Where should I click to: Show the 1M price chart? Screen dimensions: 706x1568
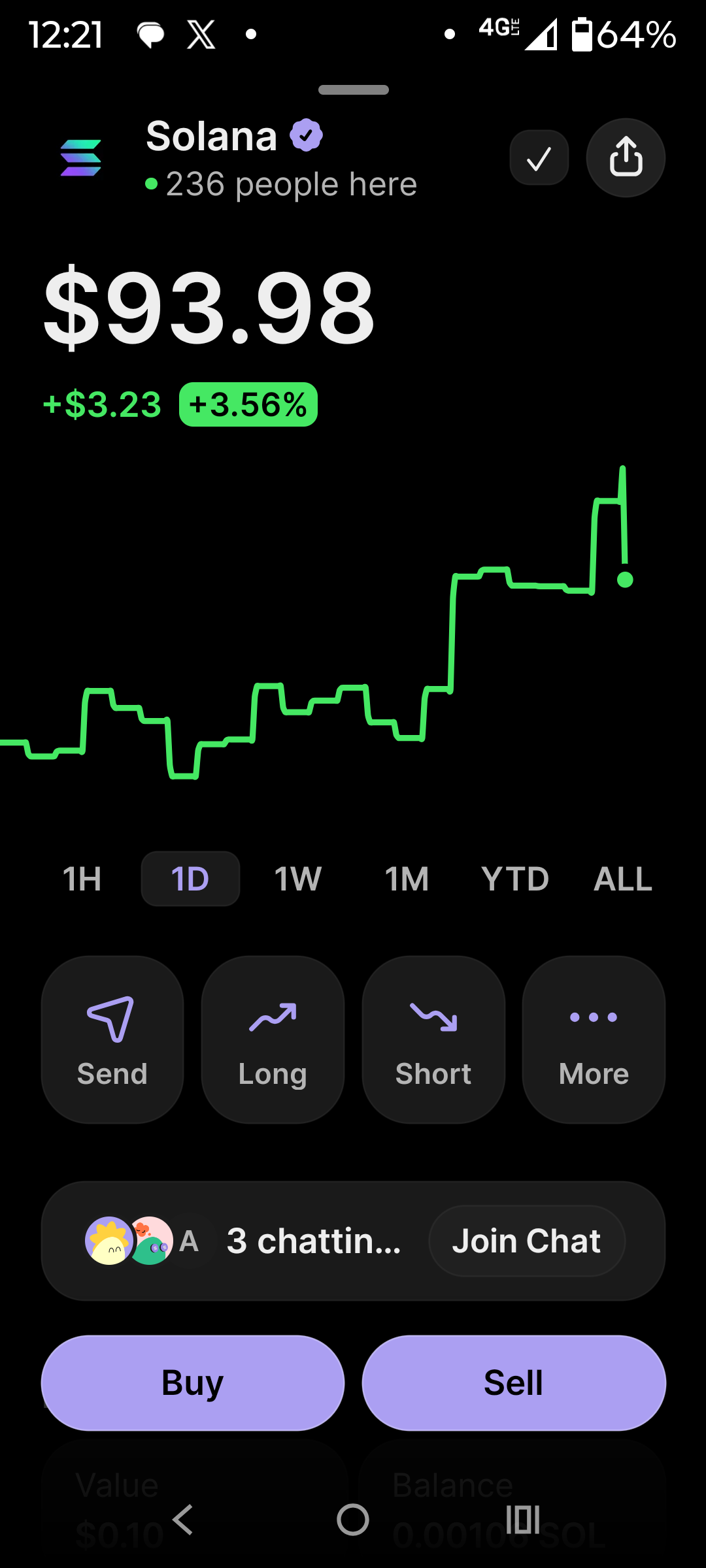[x=407, y=879]
